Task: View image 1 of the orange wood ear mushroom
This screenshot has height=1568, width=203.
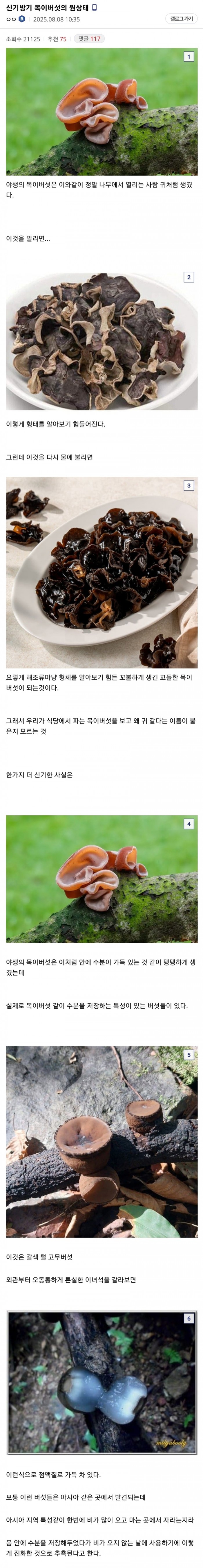Action: point(102,112)
